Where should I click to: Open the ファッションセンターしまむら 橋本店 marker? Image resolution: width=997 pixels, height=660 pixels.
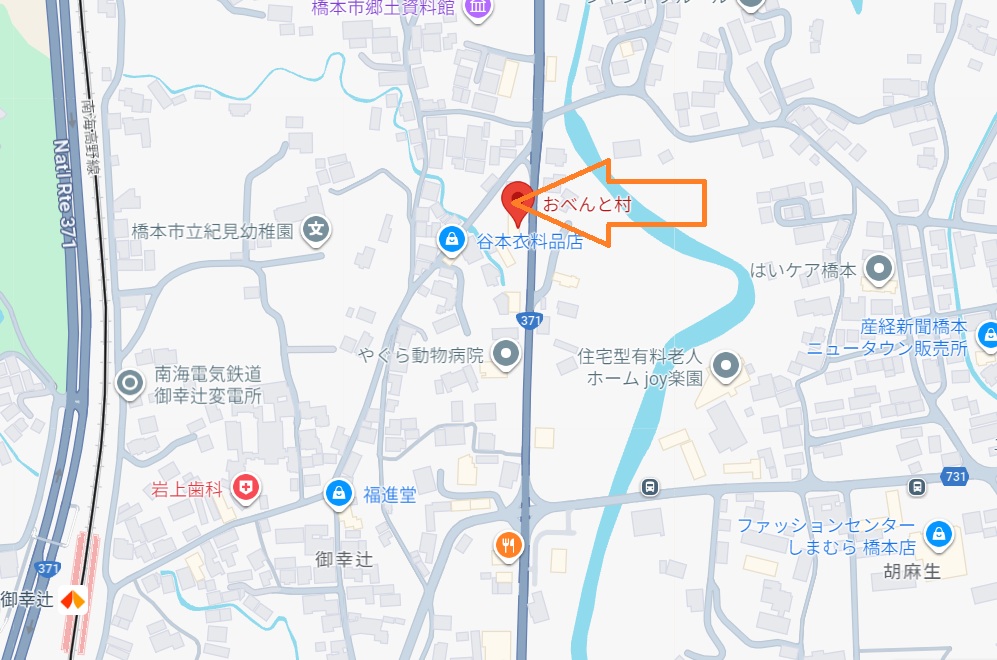coord(939,535)
